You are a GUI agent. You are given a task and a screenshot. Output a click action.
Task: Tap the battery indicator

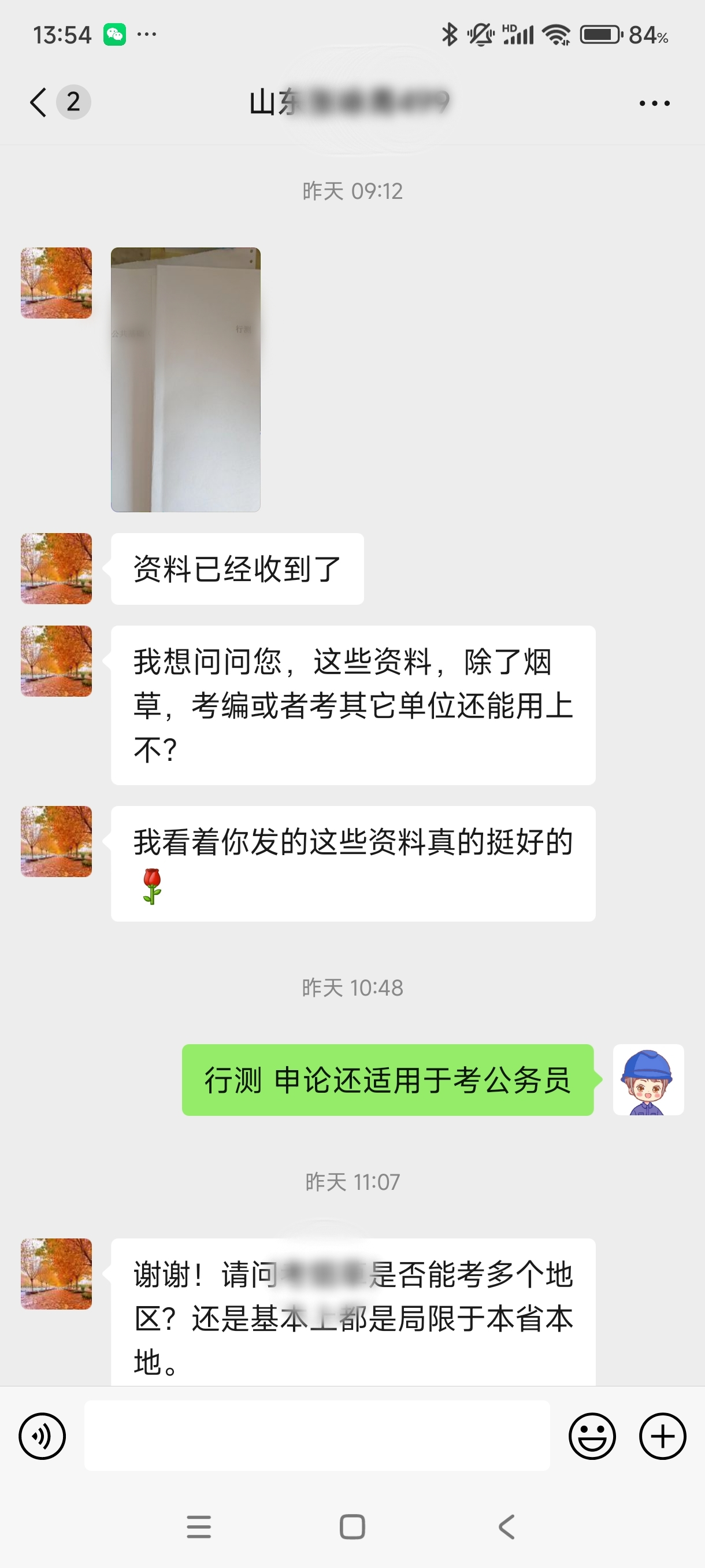(x=599, y=36)
